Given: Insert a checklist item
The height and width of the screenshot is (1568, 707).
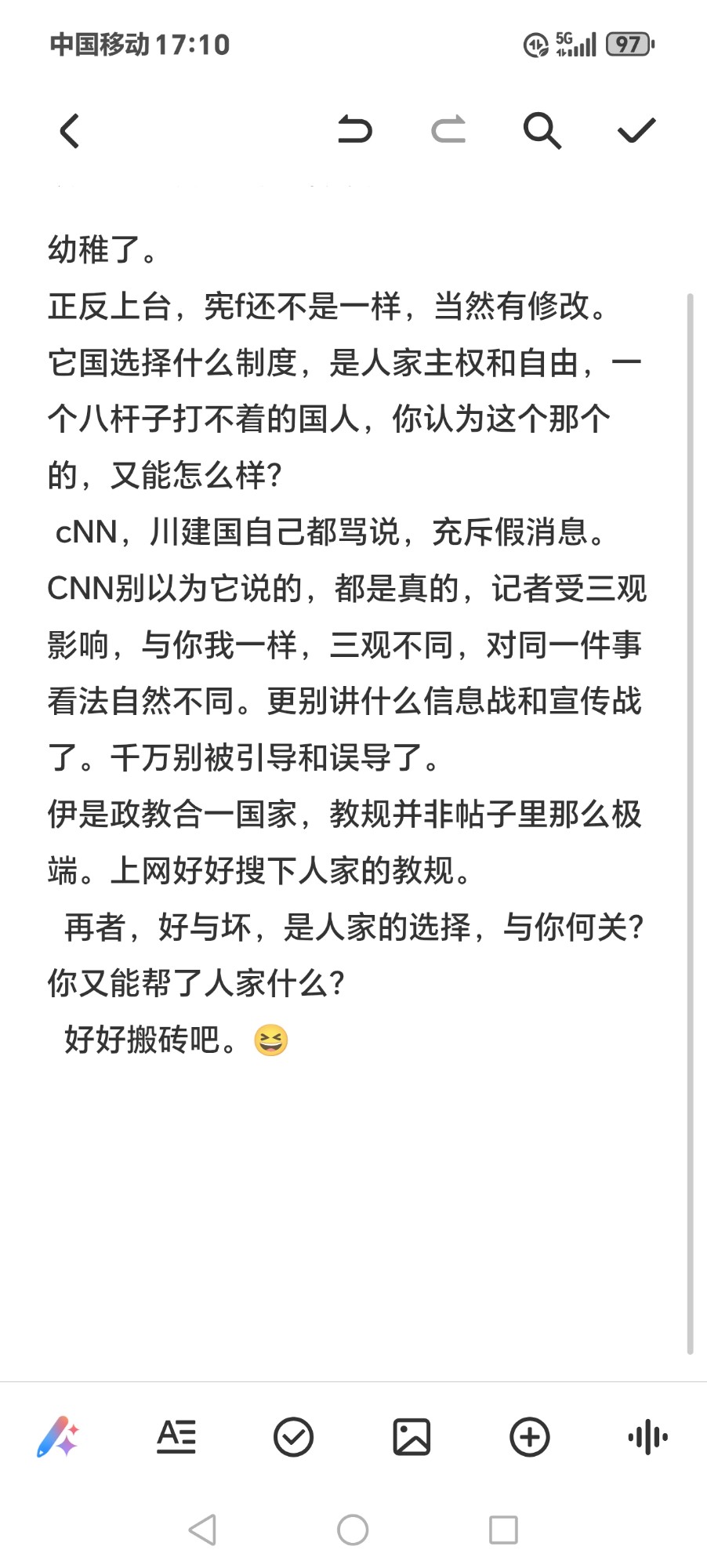Looking at the screenshot, I should click(294, 1437).
